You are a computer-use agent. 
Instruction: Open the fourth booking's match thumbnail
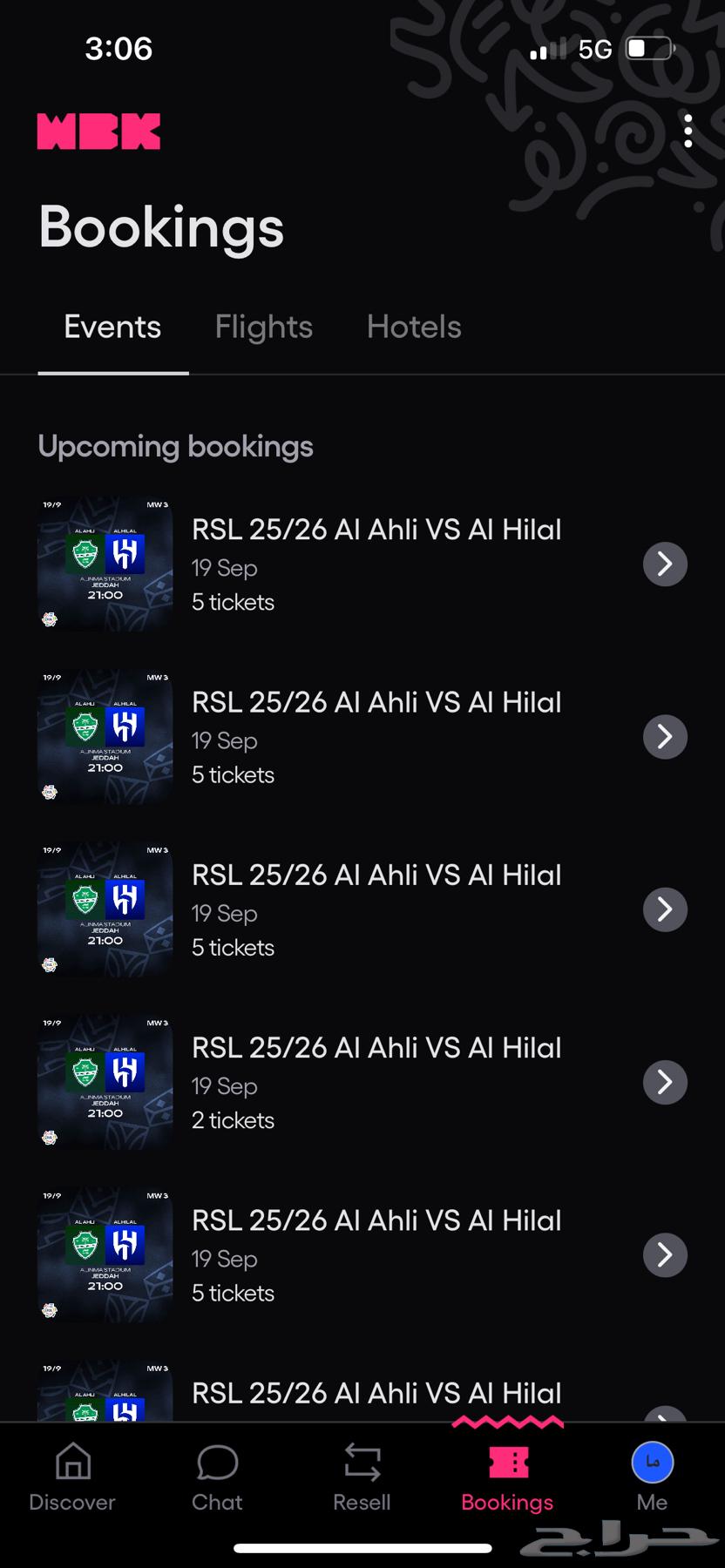(104, 1082)
